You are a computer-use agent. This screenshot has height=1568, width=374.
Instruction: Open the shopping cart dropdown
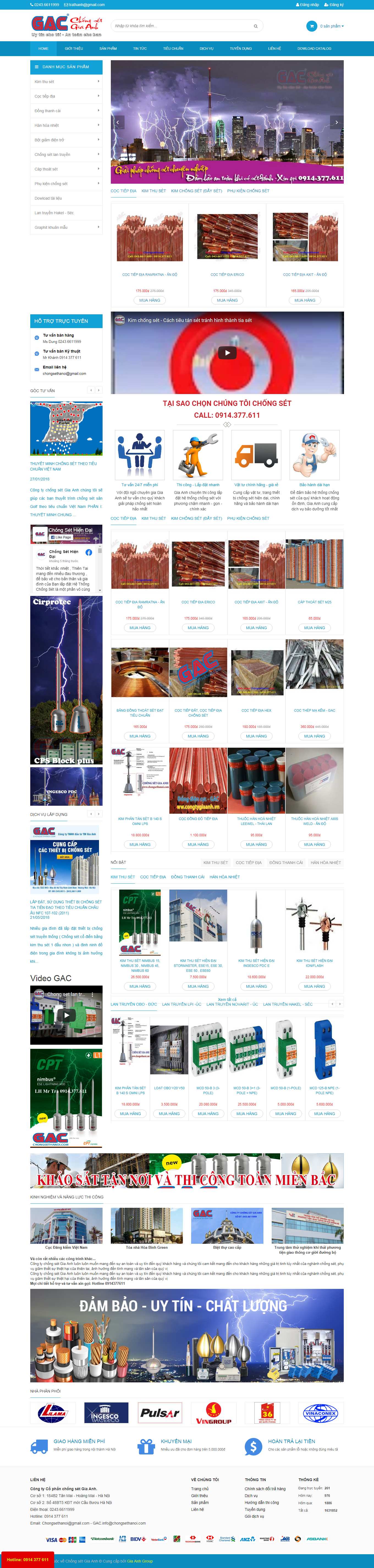[x=325, y=26]
